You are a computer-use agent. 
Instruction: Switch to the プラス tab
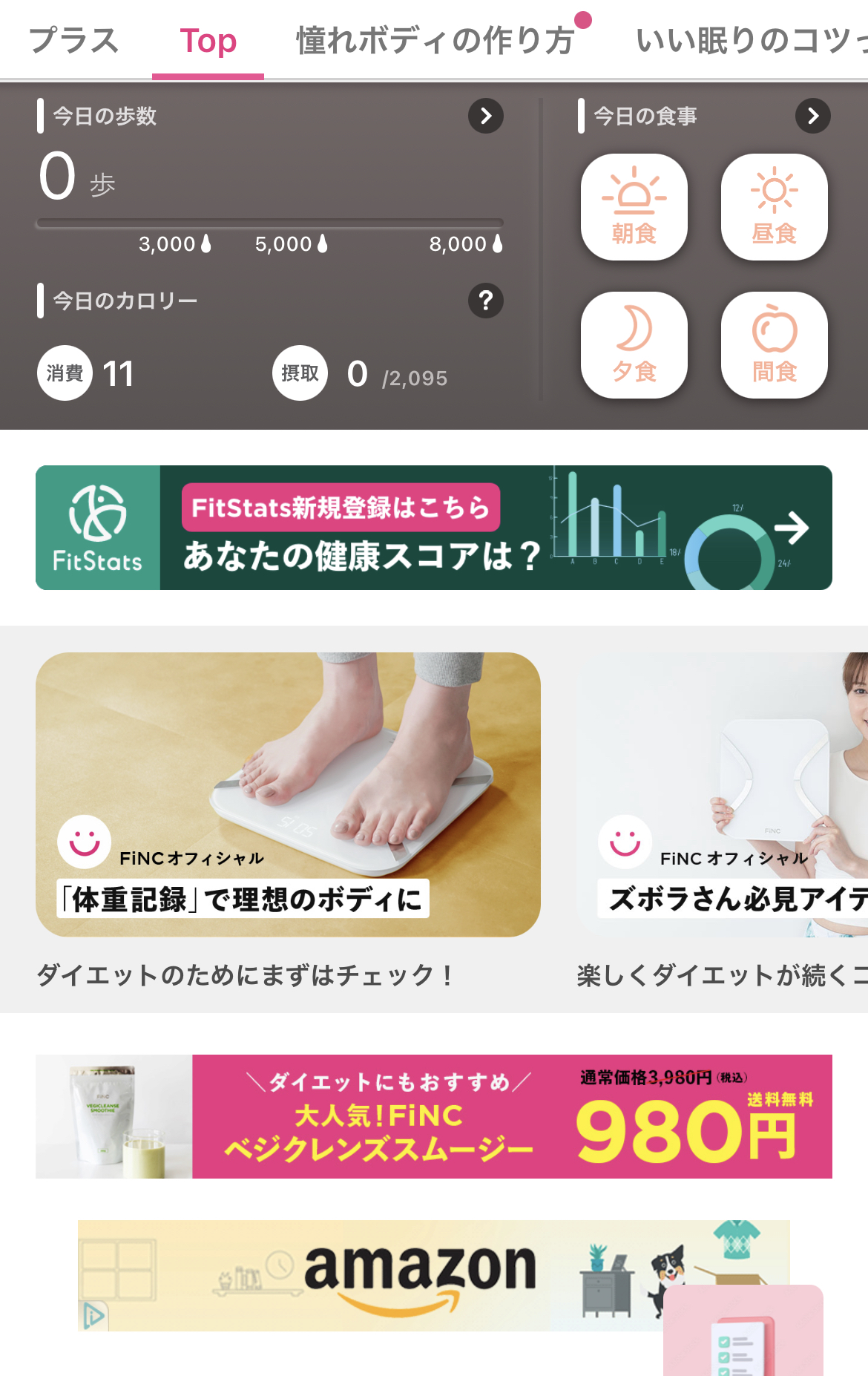tap(73, 41)
